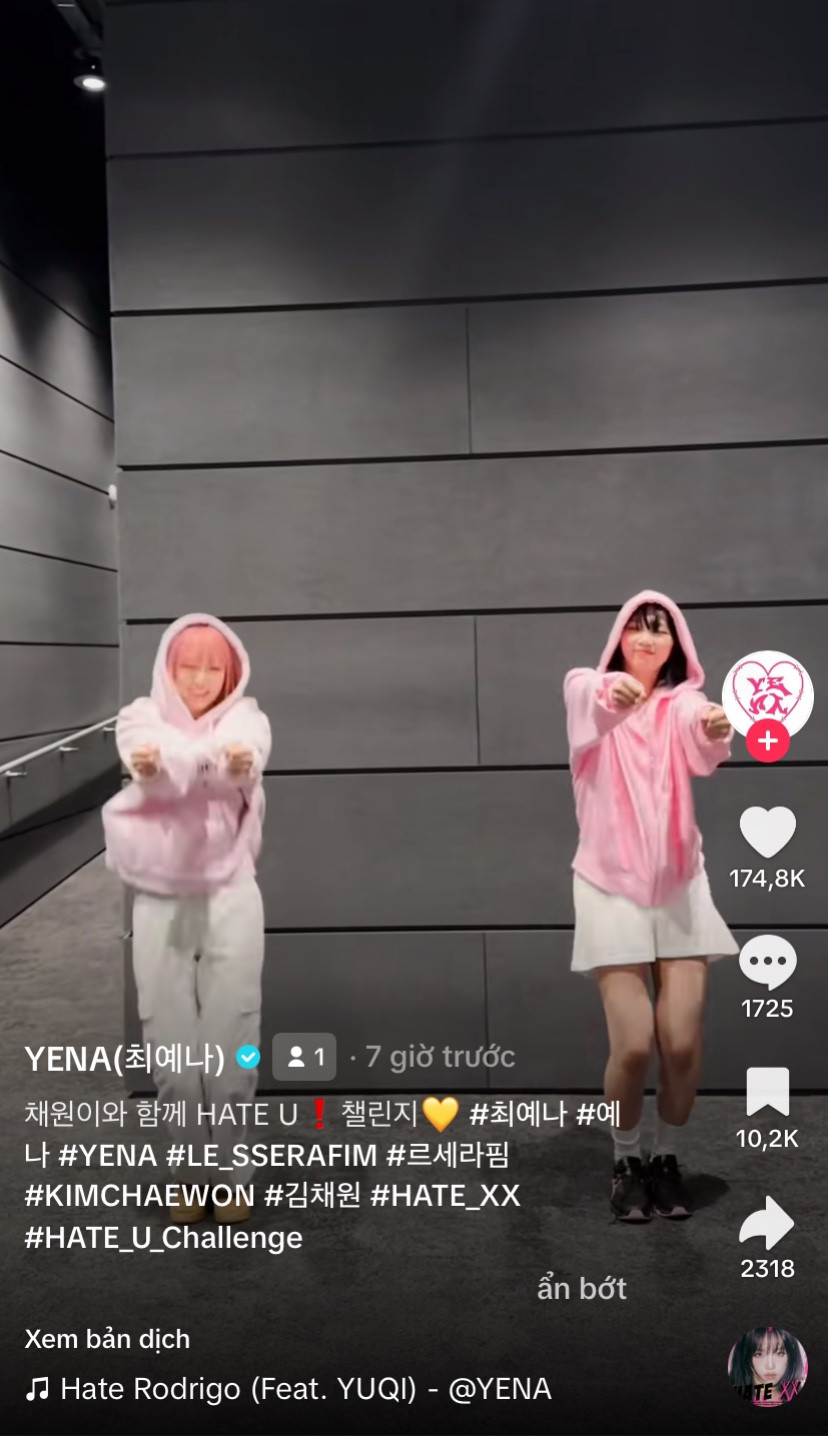Viewport: 828px width, 1436px height.
Task: Open the #LE_SSERAFIM hashtag
Action: click(x=271, y=1156)
